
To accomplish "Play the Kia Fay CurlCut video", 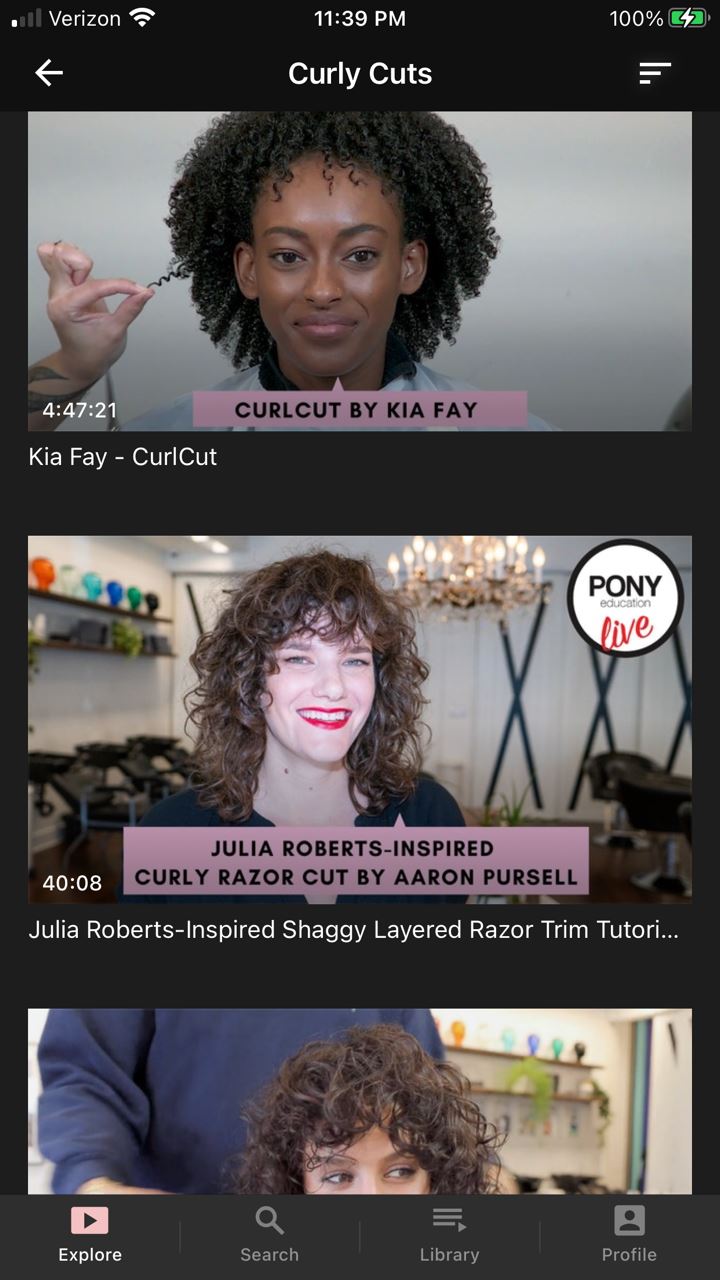I will pyautogui.click(x=360, y=271).
